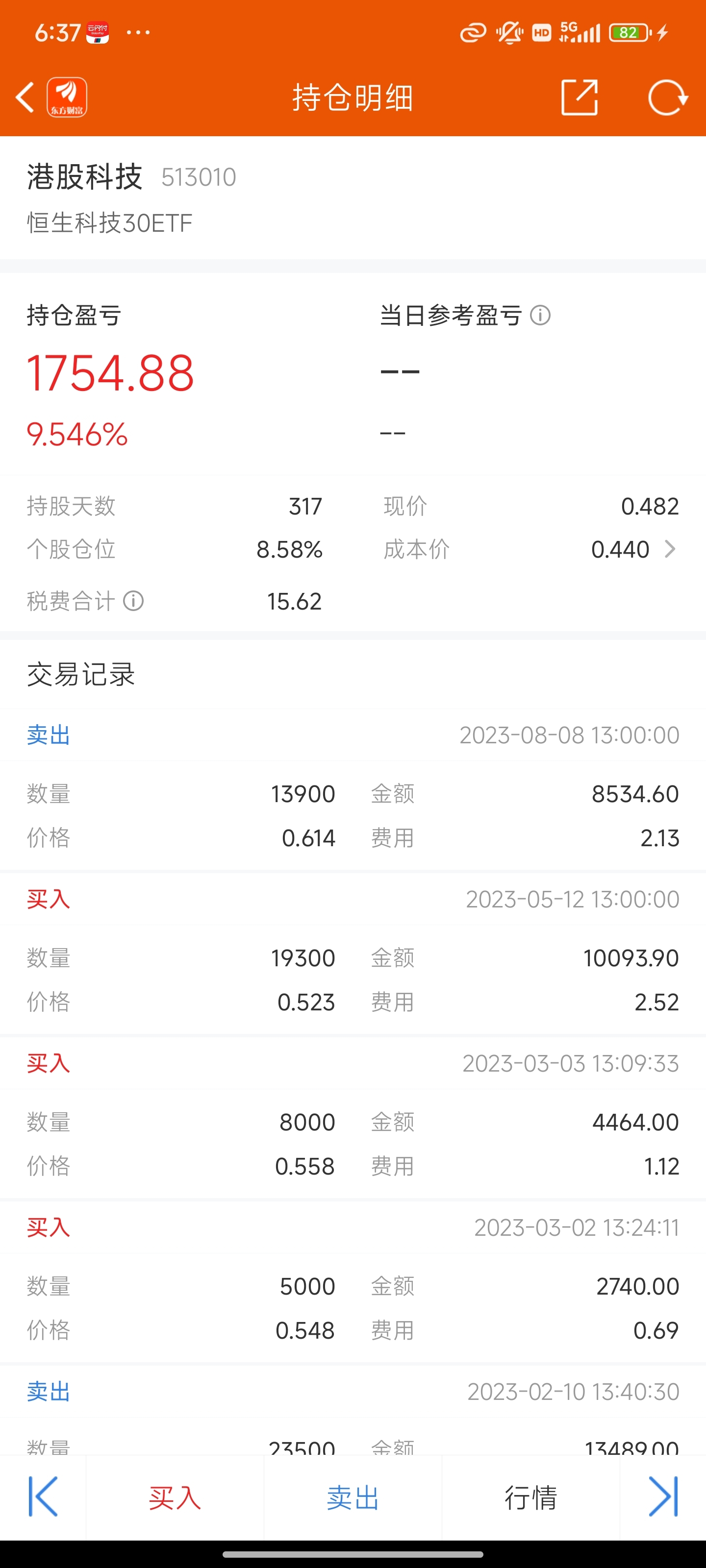Screen dimensions: 706x1568
Task: Select the 恒生科技30ETF name text
Action: click(110, 223)
